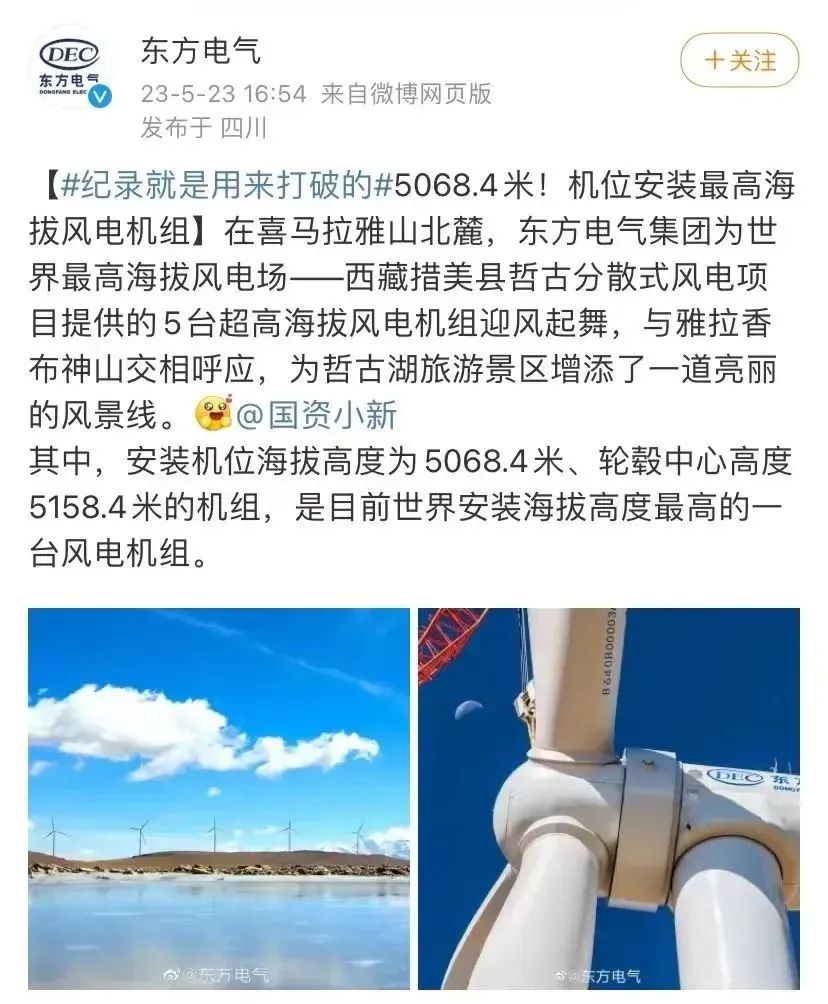This screenshot has width=828, height=1004.
Task: View the turbine hub close-up photo
Action: (x=608, y=798)
